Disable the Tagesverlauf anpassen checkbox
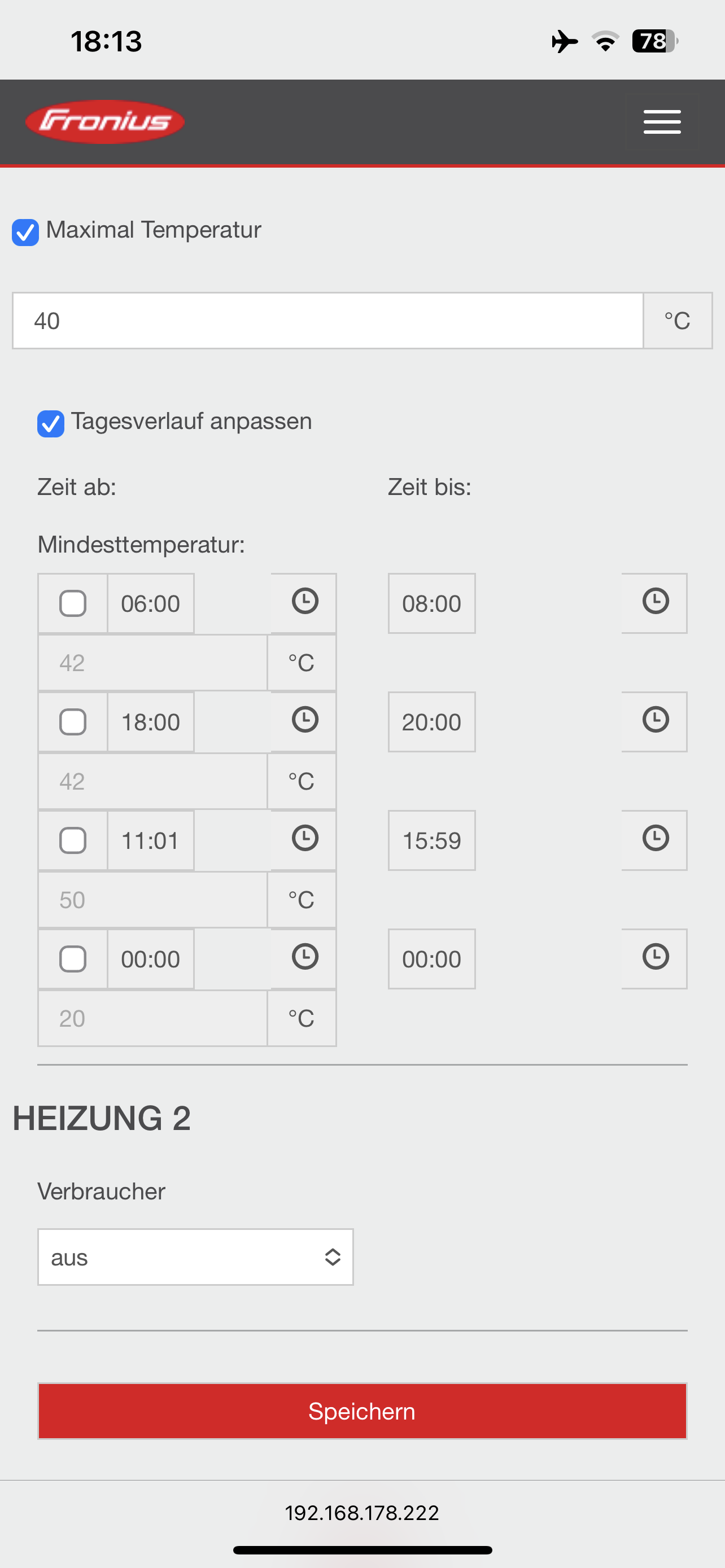725x1568 pixels. click(50, 424)
